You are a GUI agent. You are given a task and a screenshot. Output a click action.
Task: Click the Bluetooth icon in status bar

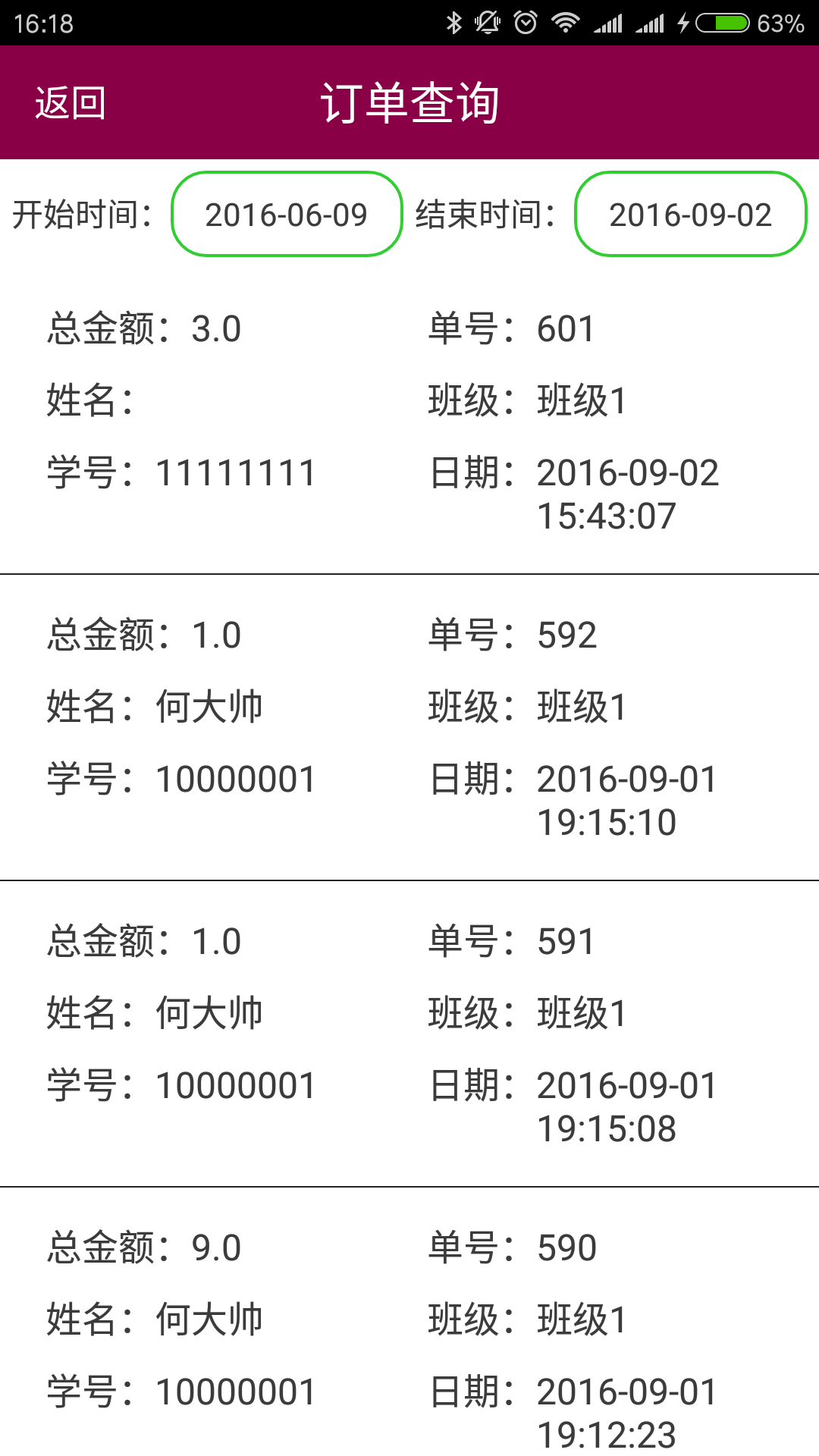pos(455,23)
